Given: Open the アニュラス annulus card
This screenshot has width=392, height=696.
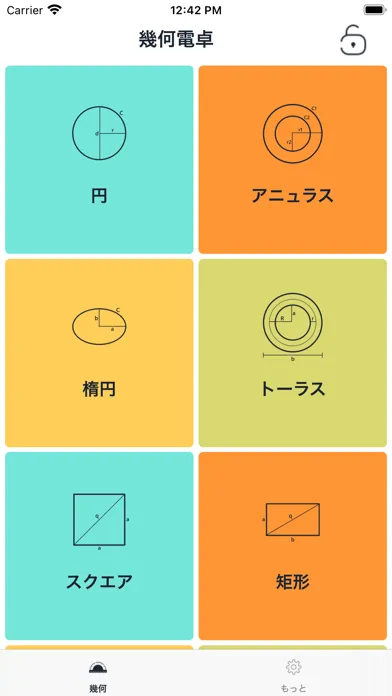Looking at the screenshot, I should 293,160.
